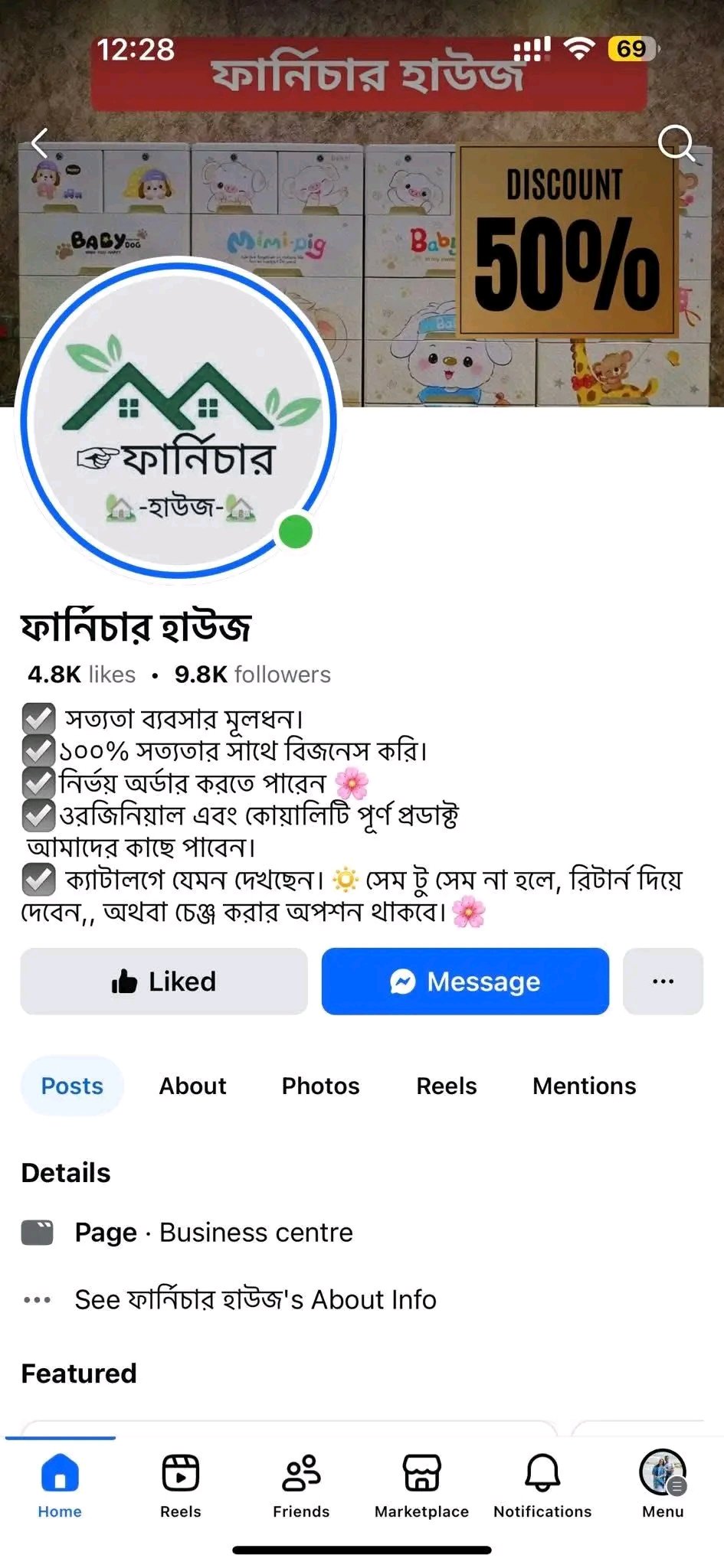724x1568 pixels.
Task: Switch to the About tab
Action: click(192, 1086)
